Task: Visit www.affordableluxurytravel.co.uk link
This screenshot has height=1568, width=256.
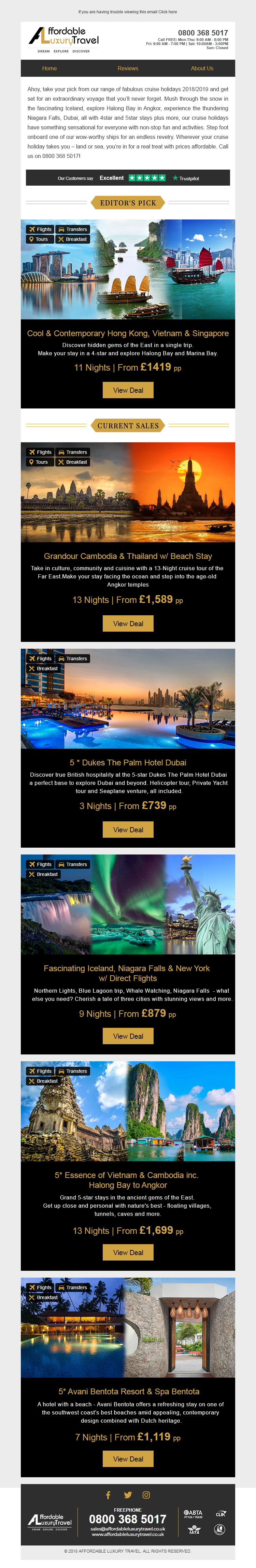Action: (127, 1535)
